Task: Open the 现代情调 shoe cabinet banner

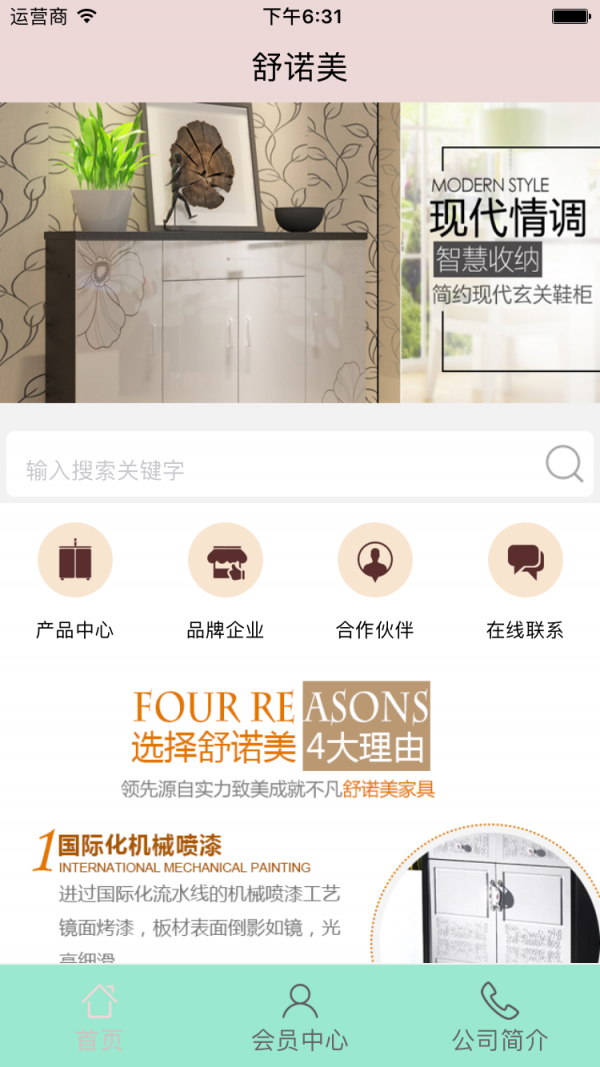Action: click(x=300, y=252)
